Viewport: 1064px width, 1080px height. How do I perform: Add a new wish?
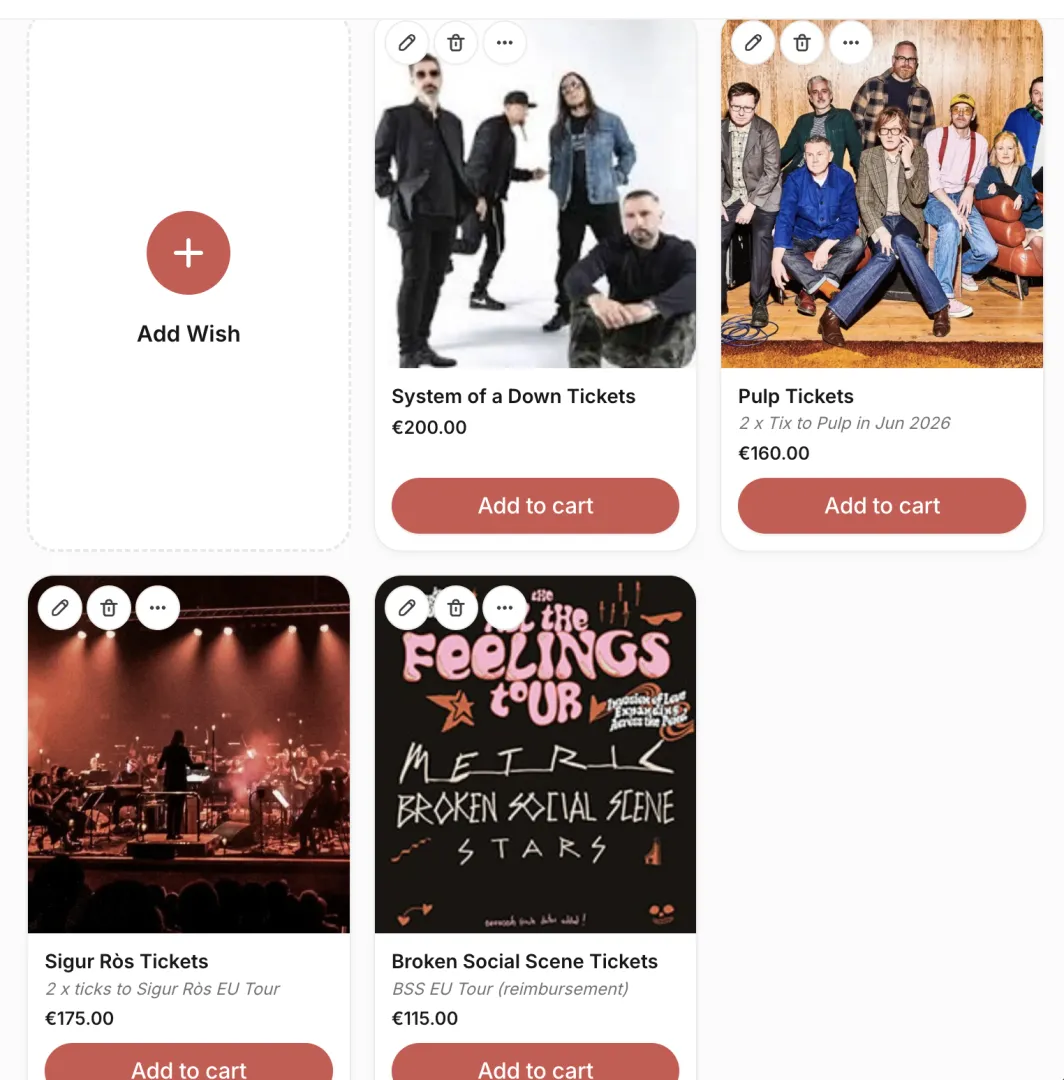[188, 253]
